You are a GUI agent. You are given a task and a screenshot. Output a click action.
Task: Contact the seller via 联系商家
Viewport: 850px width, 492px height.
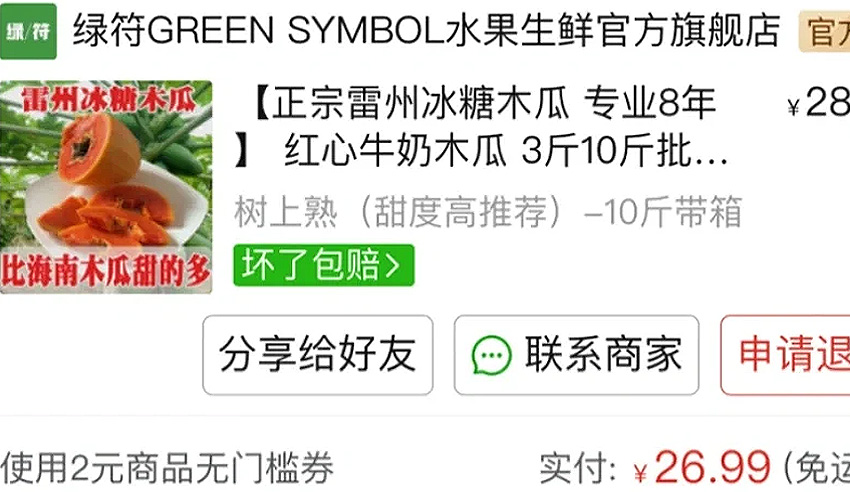tap(576, 355)
